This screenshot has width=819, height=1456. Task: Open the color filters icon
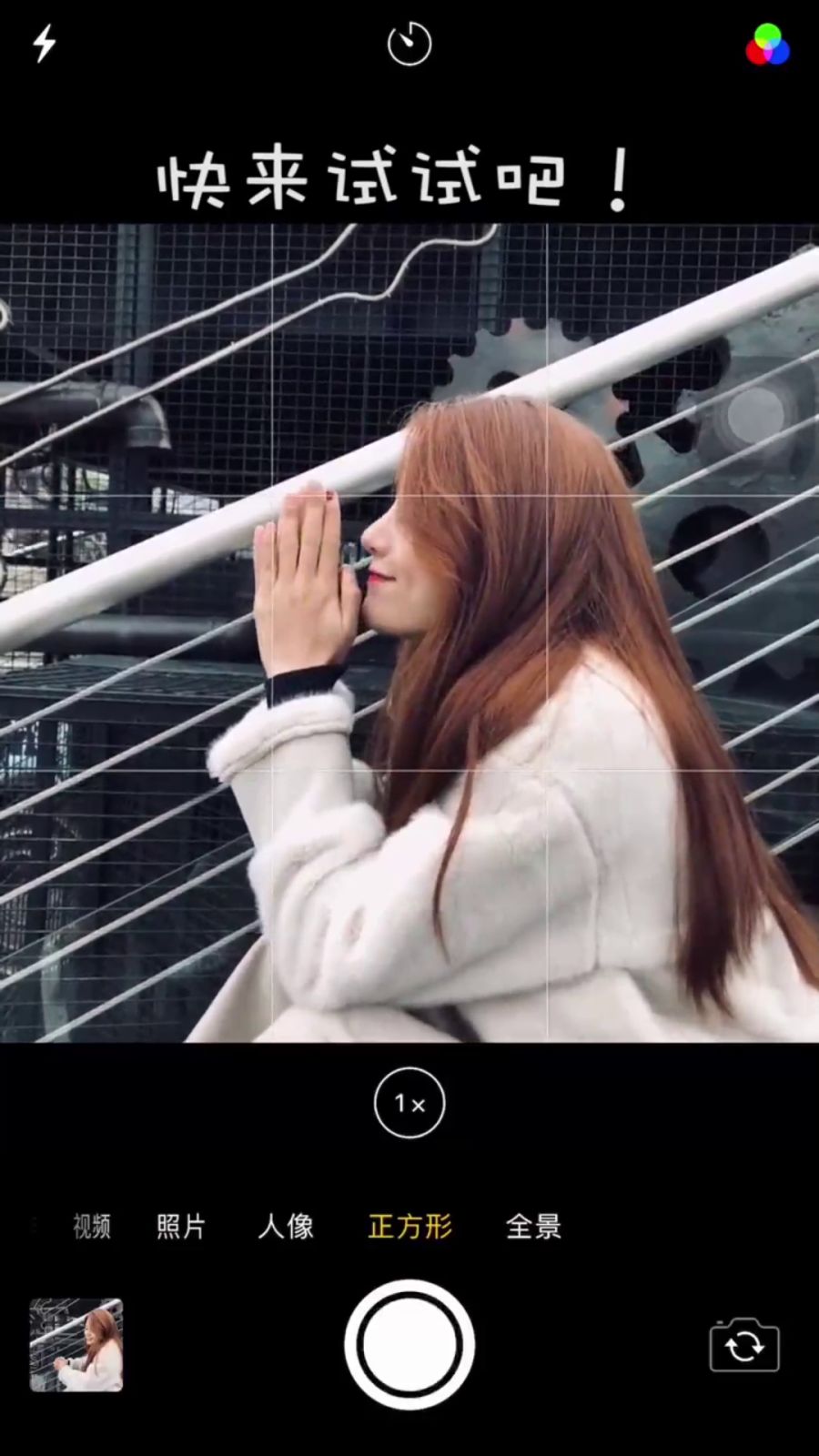coord(767,45)
